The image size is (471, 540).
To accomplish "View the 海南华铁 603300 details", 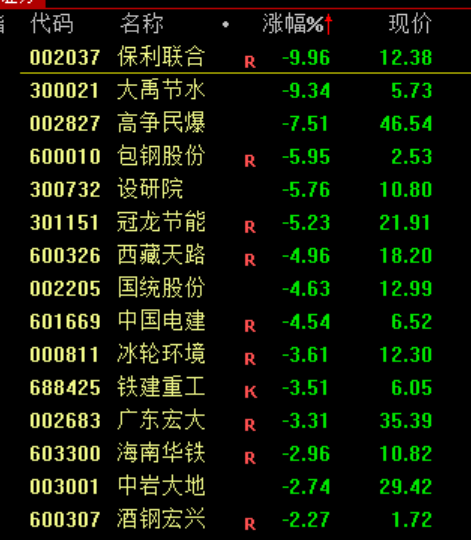I will coord(236,453).
